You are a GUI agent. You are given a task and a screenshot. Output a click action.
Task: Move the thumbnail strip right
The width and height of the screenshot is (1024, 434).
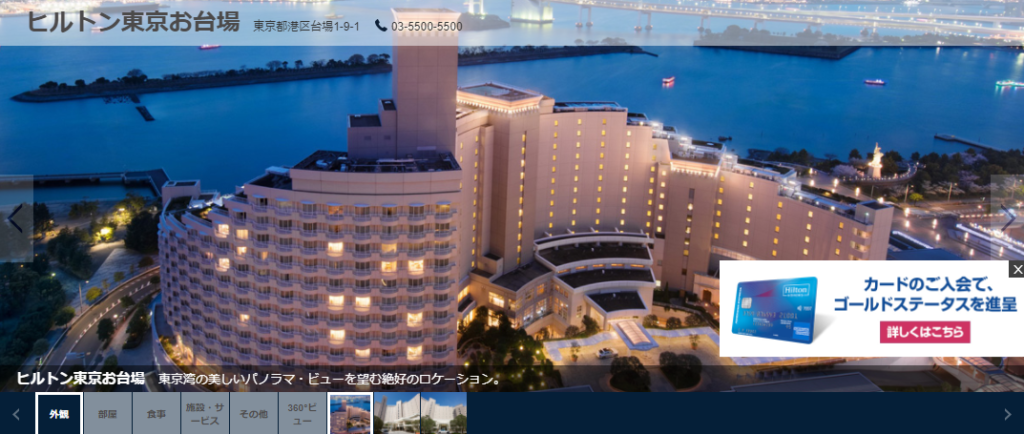point(1007,413)
